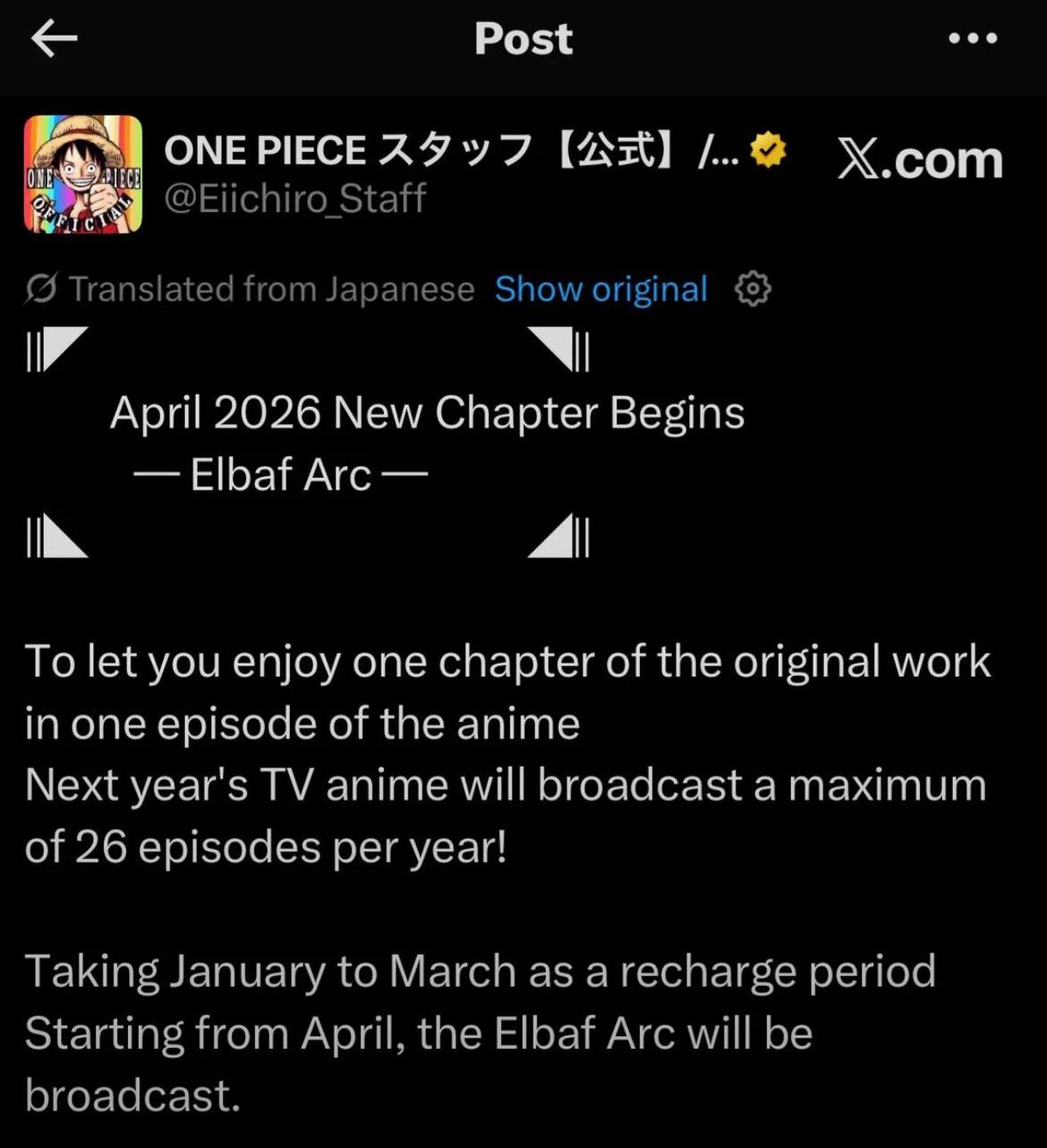Image resolution: width=1047 pixels, height=1148 pixels.
Task: Open the @Eiichiro_Staff account profile
Action: (x=295, y=199)
